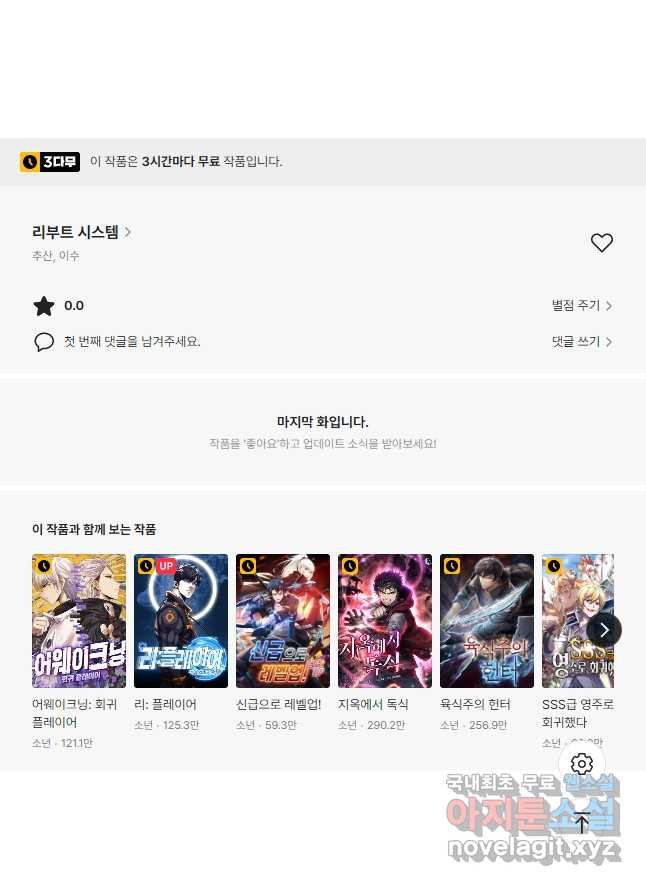Like the series with the heart icon
This screenshot has width=646, height=886.
[601, 243]
